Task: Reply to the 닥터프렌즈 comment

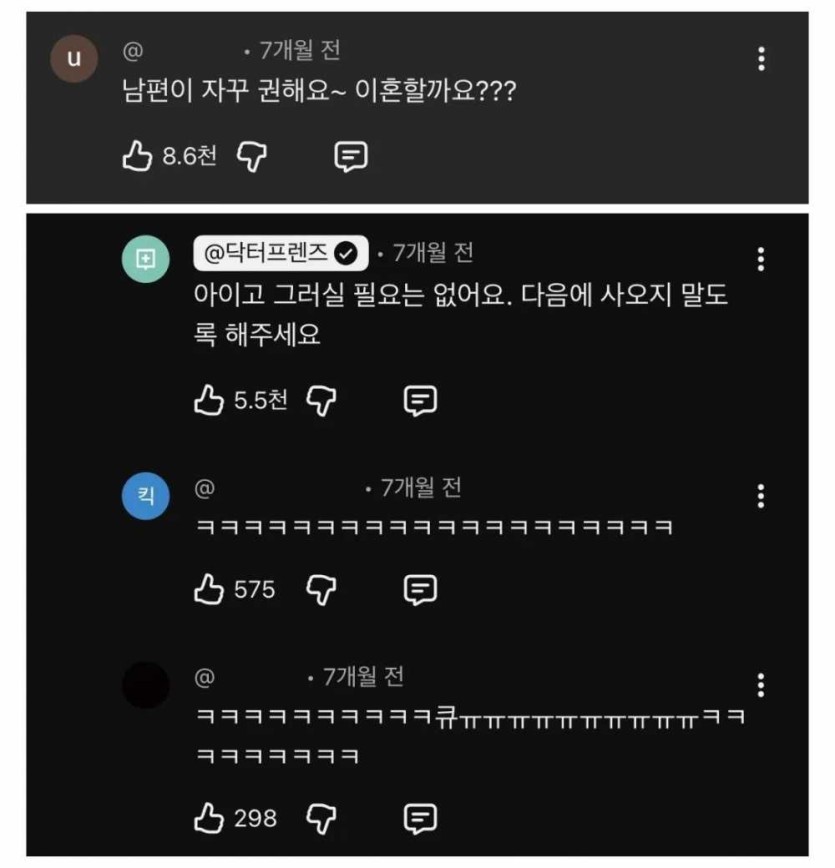Action: 421,401
